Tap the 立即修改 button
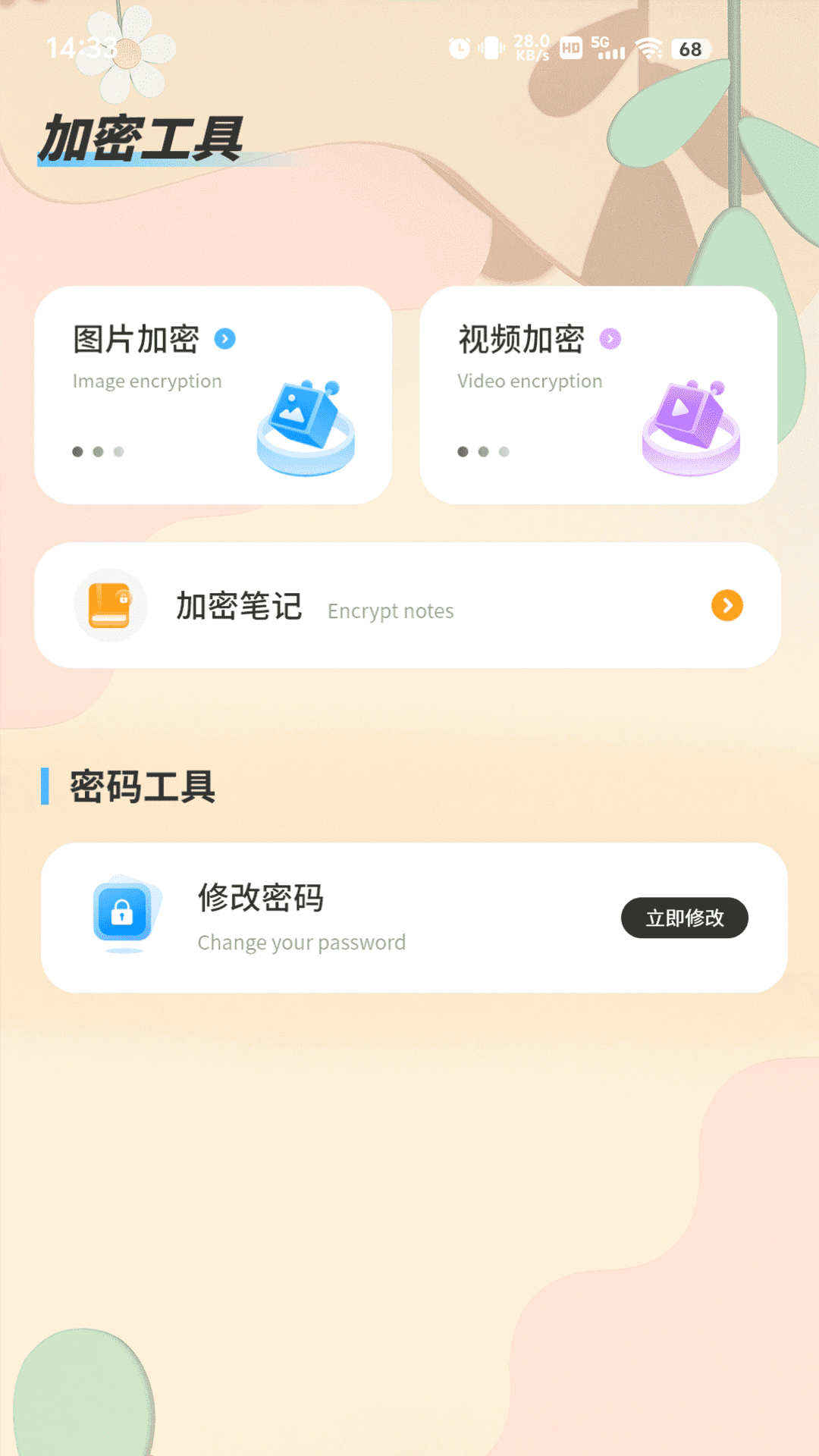Screen dimensions: 819x1456 684,918
